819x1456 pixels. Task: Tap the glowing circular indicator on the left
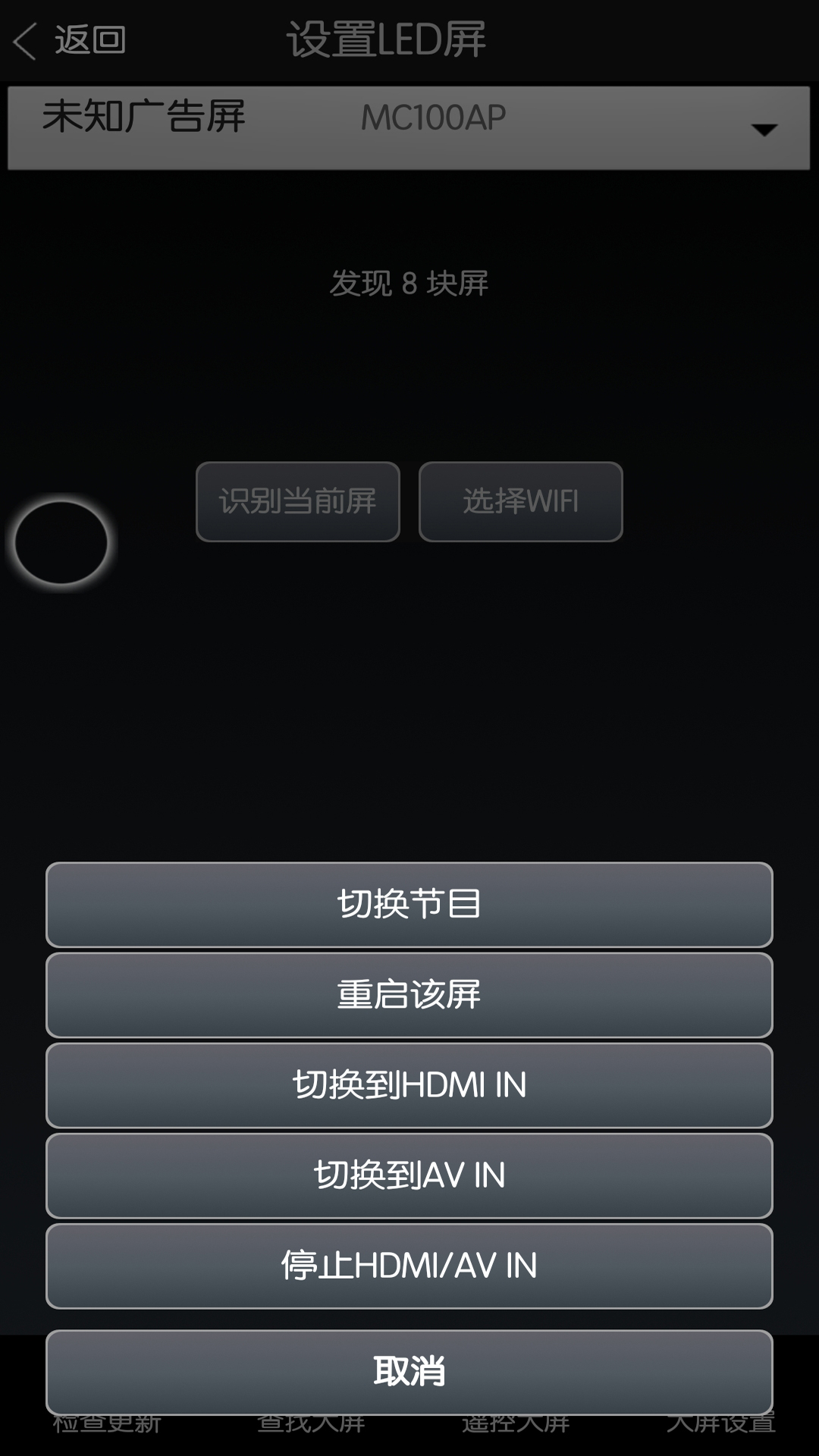[63, 542]
